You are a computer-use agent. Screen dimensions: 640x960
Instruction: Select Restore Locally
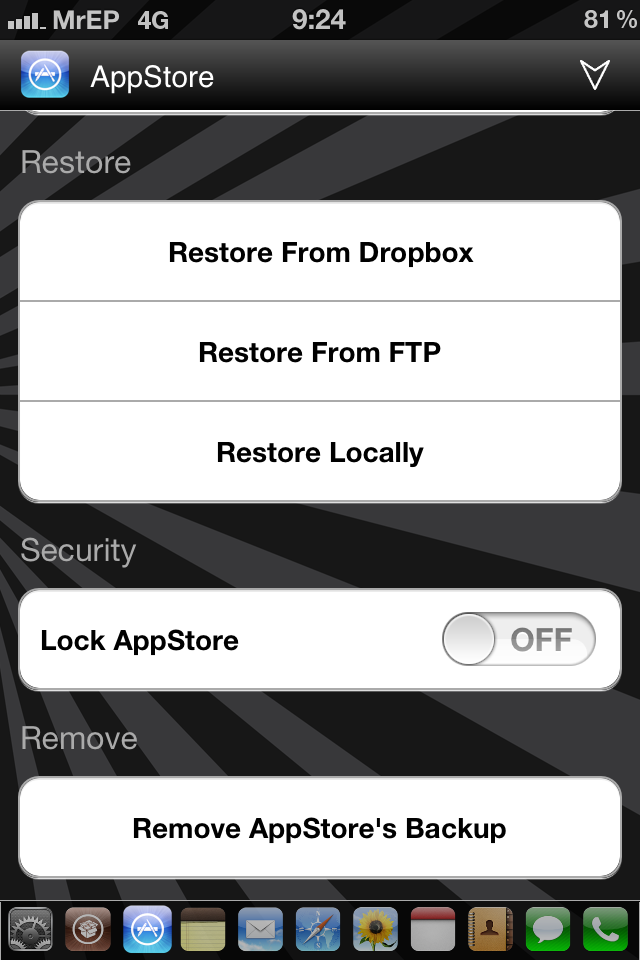point(320,453)
